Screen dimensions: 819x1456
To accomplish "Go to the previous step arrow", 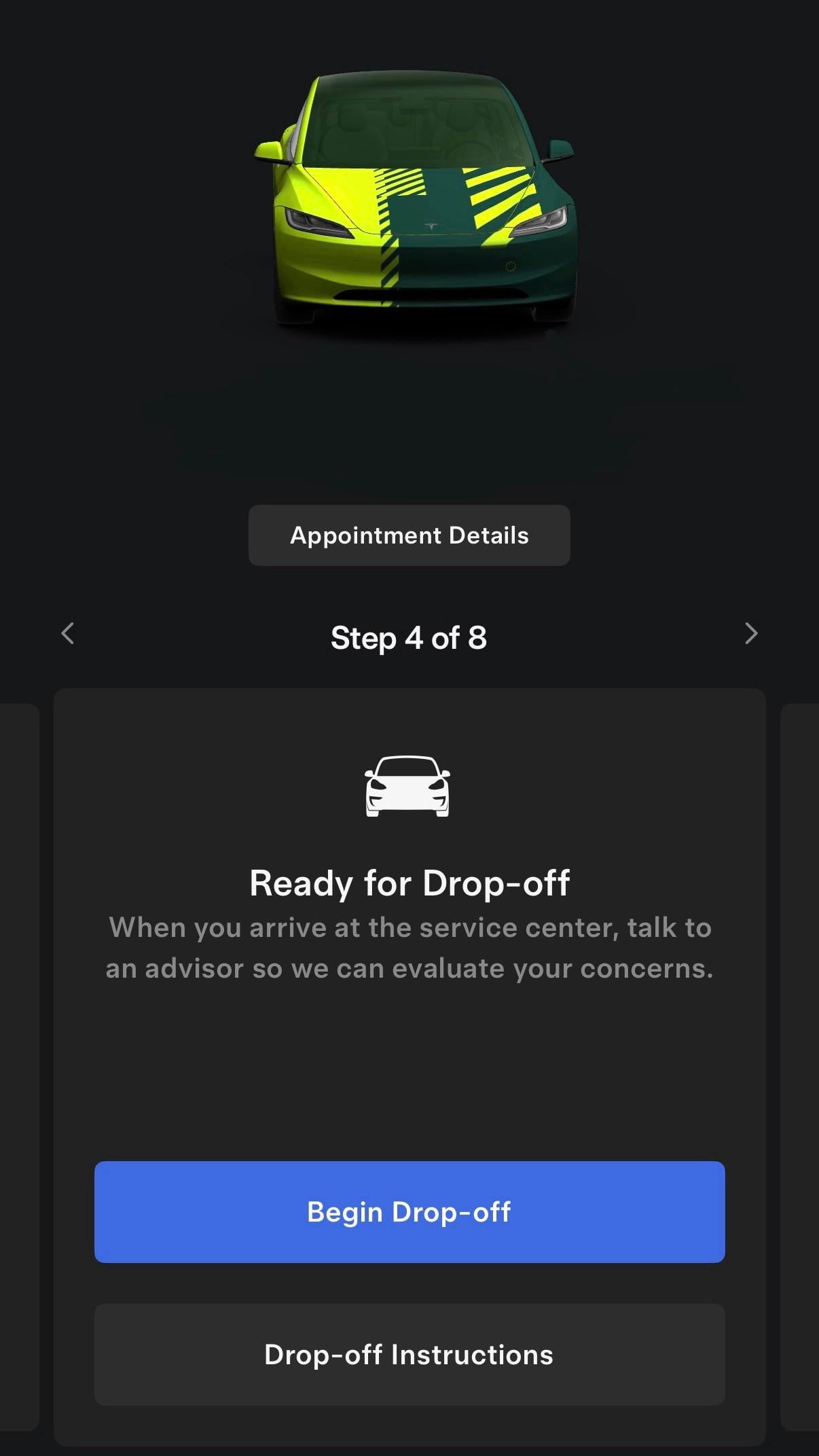I will tap(67, 633).
